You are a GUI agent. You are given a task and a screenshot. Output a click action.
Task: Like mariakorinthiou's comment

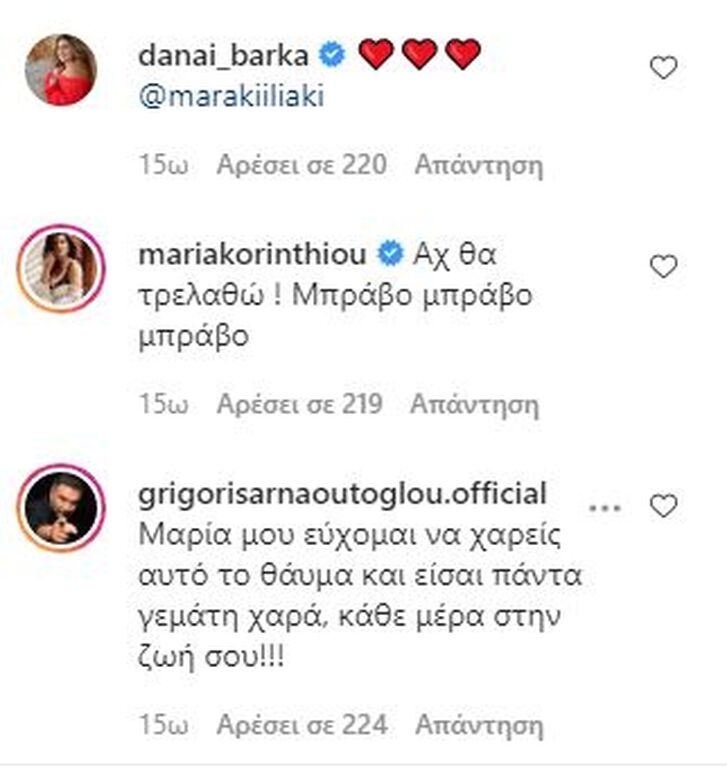(x=664, y=267)
